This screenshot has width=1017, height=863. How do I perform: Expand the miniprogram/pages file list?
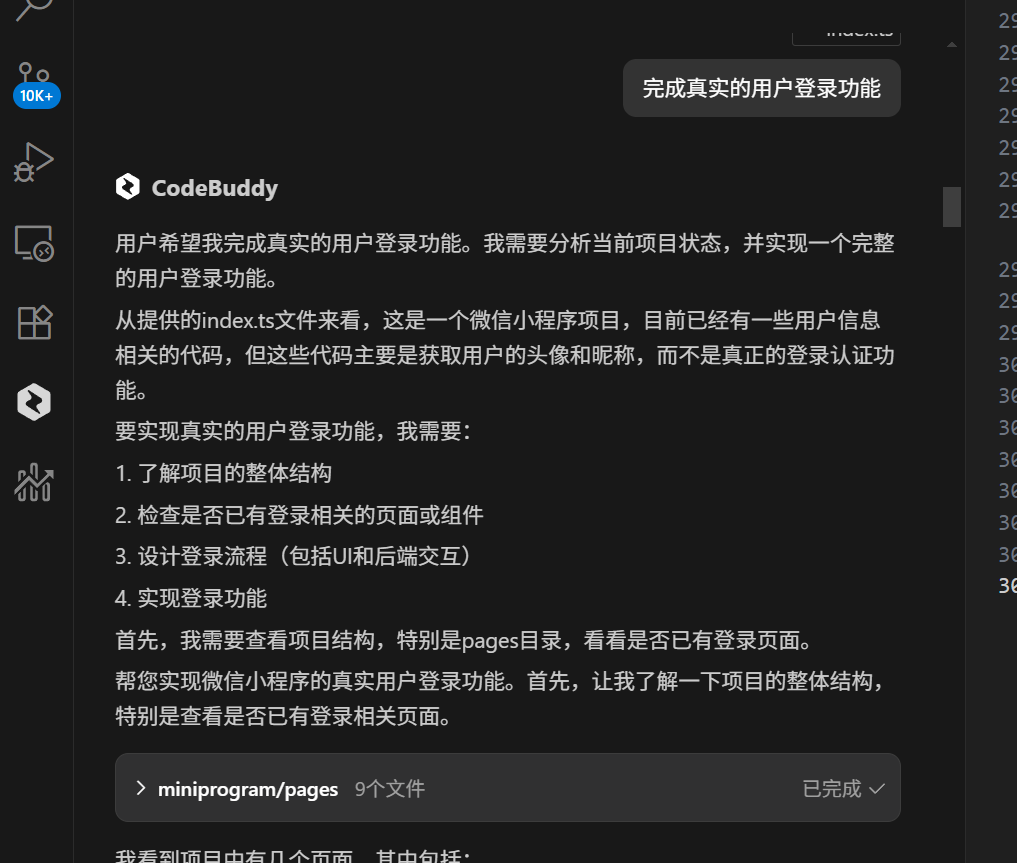[141, 788]
